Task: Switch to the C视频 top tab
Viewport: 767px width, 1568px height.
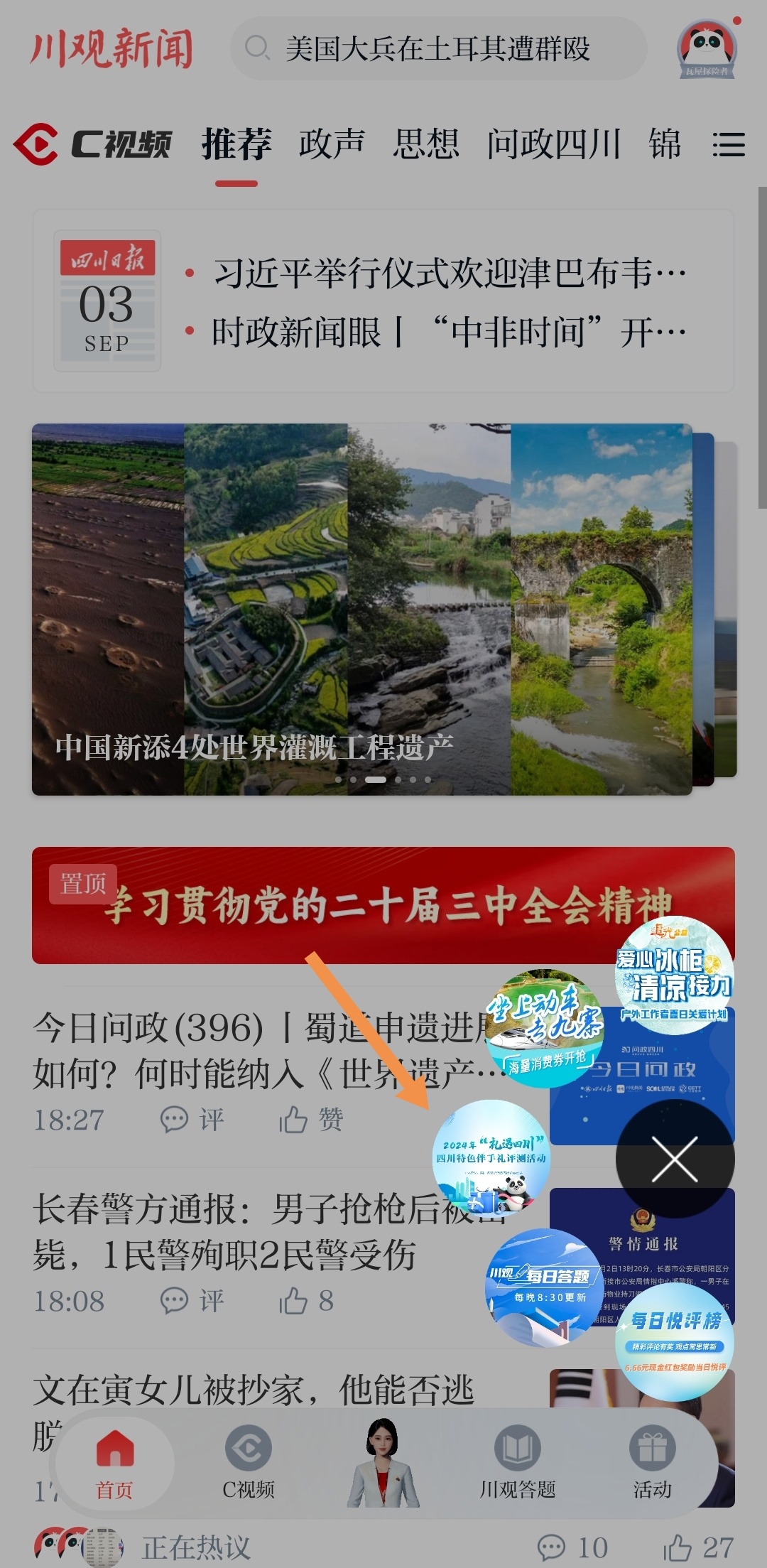Action: click(94, 144)
